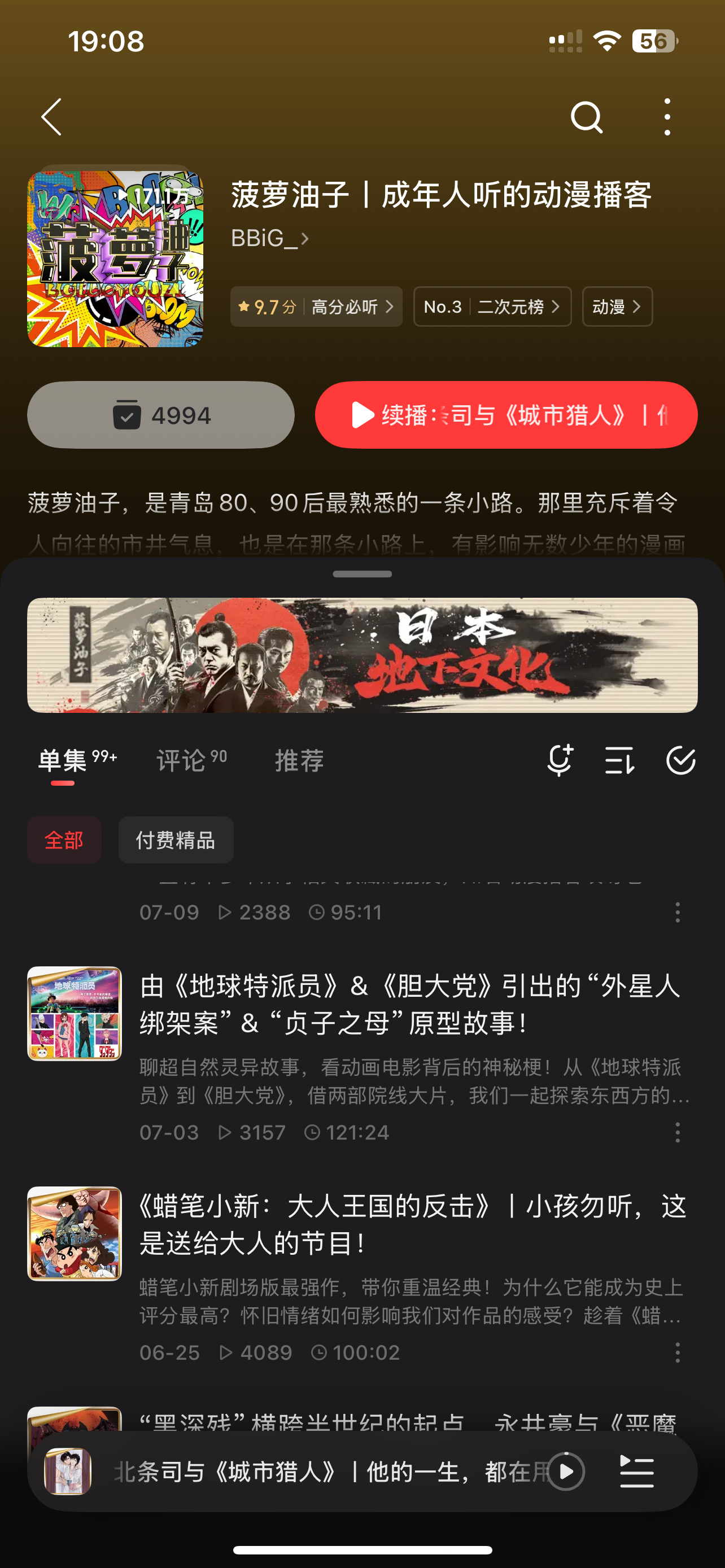725x1568 pixels.
Task: Resume playback with the red 续播 button
Action: click(x=506, y=415)
